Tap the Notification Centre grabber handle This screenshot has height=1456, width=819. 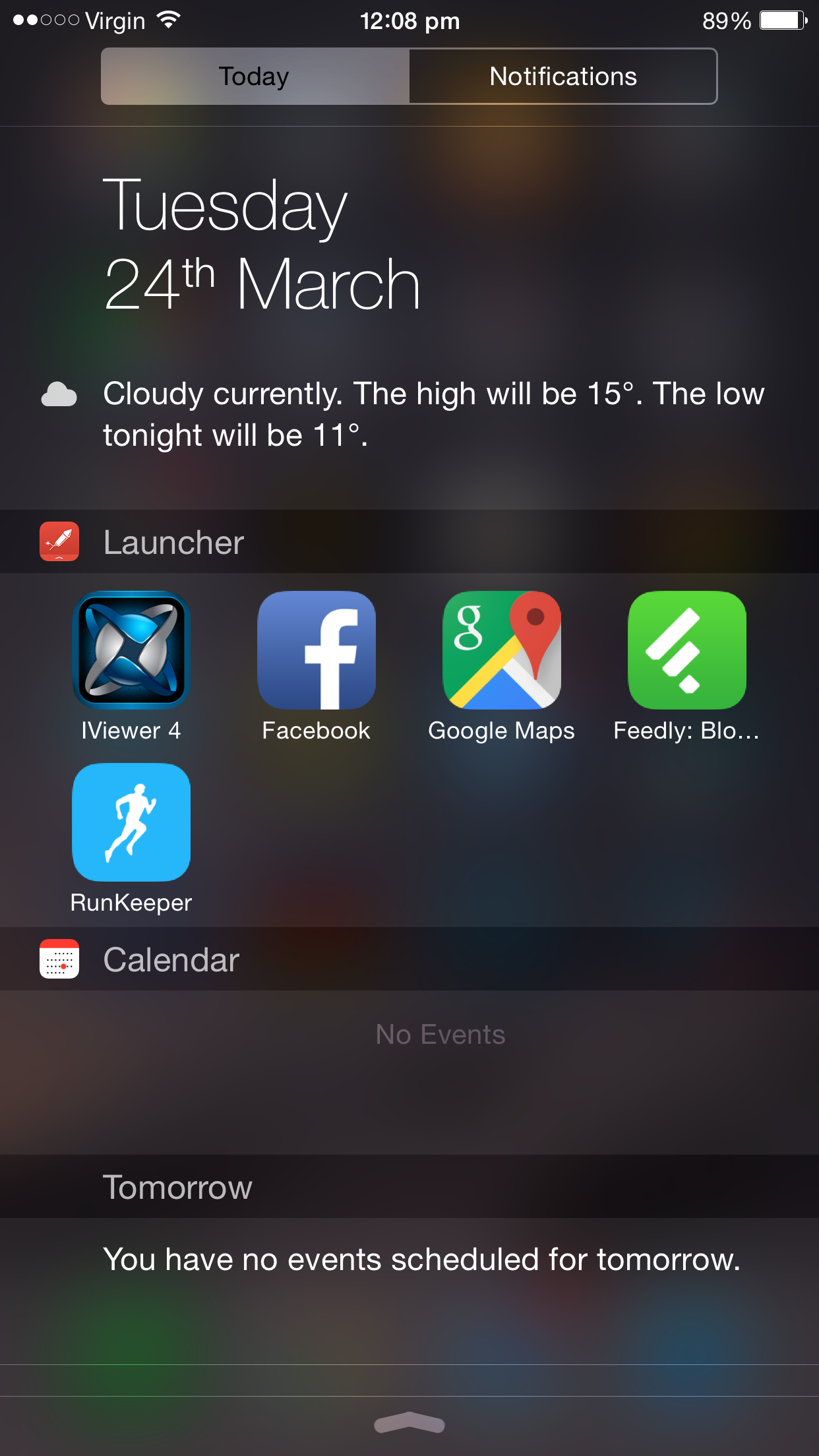[409, 1424]
